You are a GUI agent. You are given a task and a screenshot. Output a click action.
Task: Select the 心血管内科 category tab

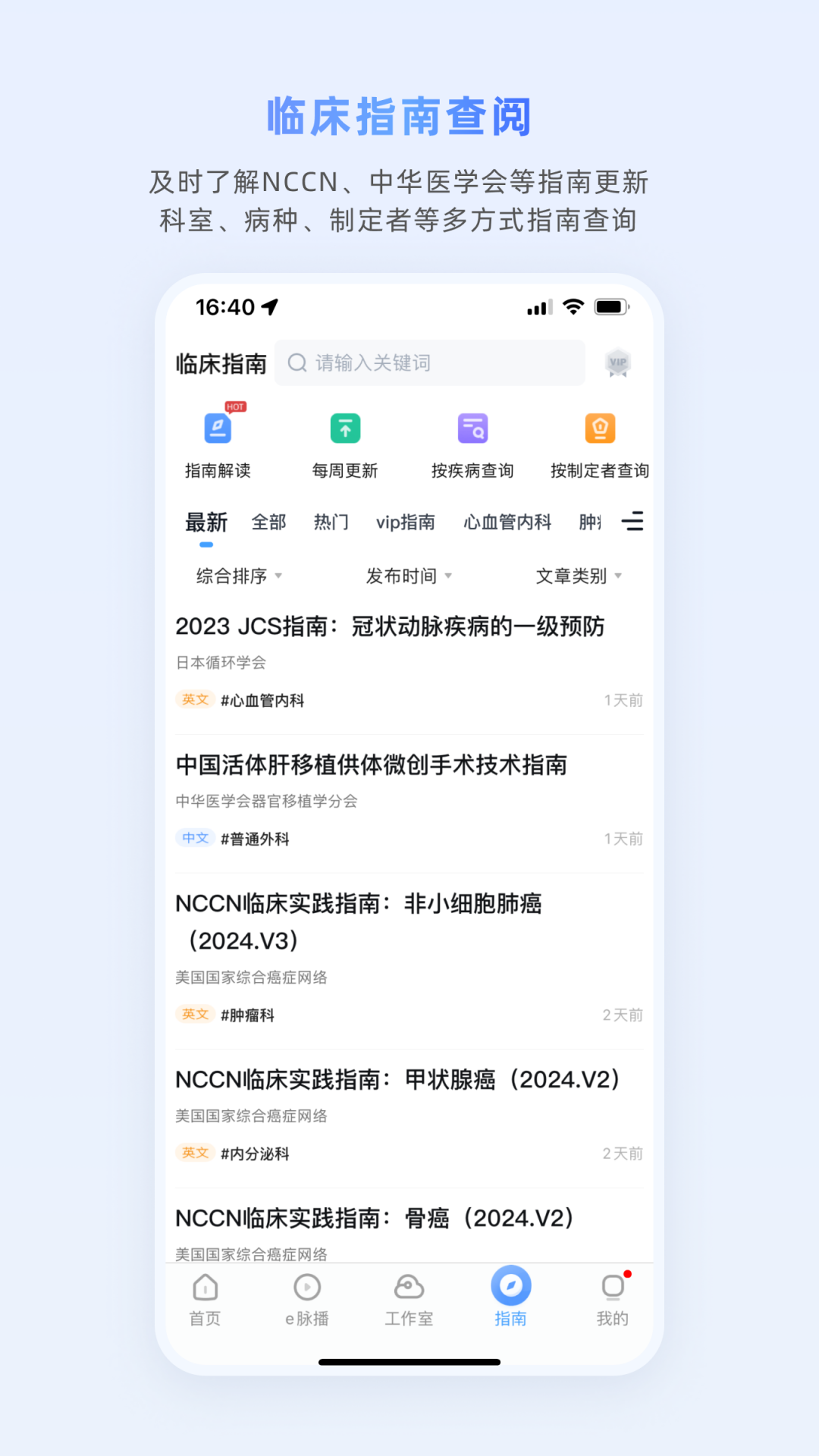(x=507, y=522)
